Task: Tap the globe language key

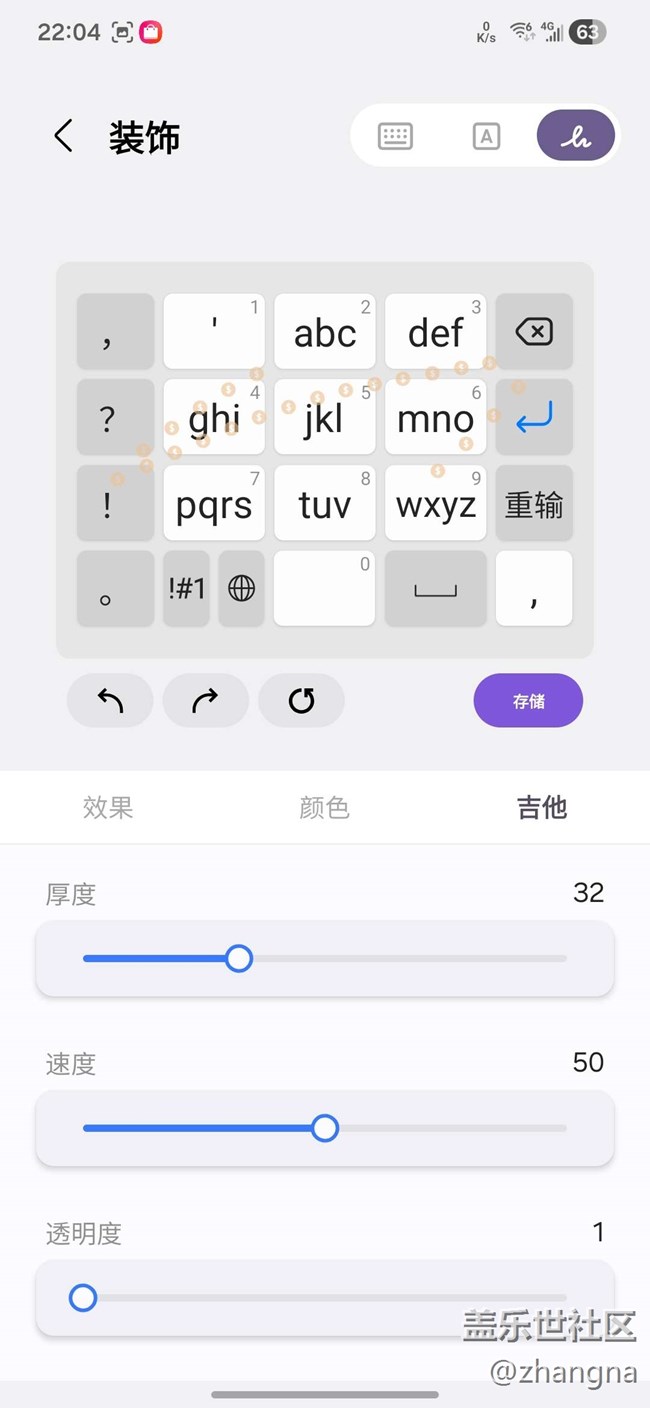Action: tap(241, 589)
